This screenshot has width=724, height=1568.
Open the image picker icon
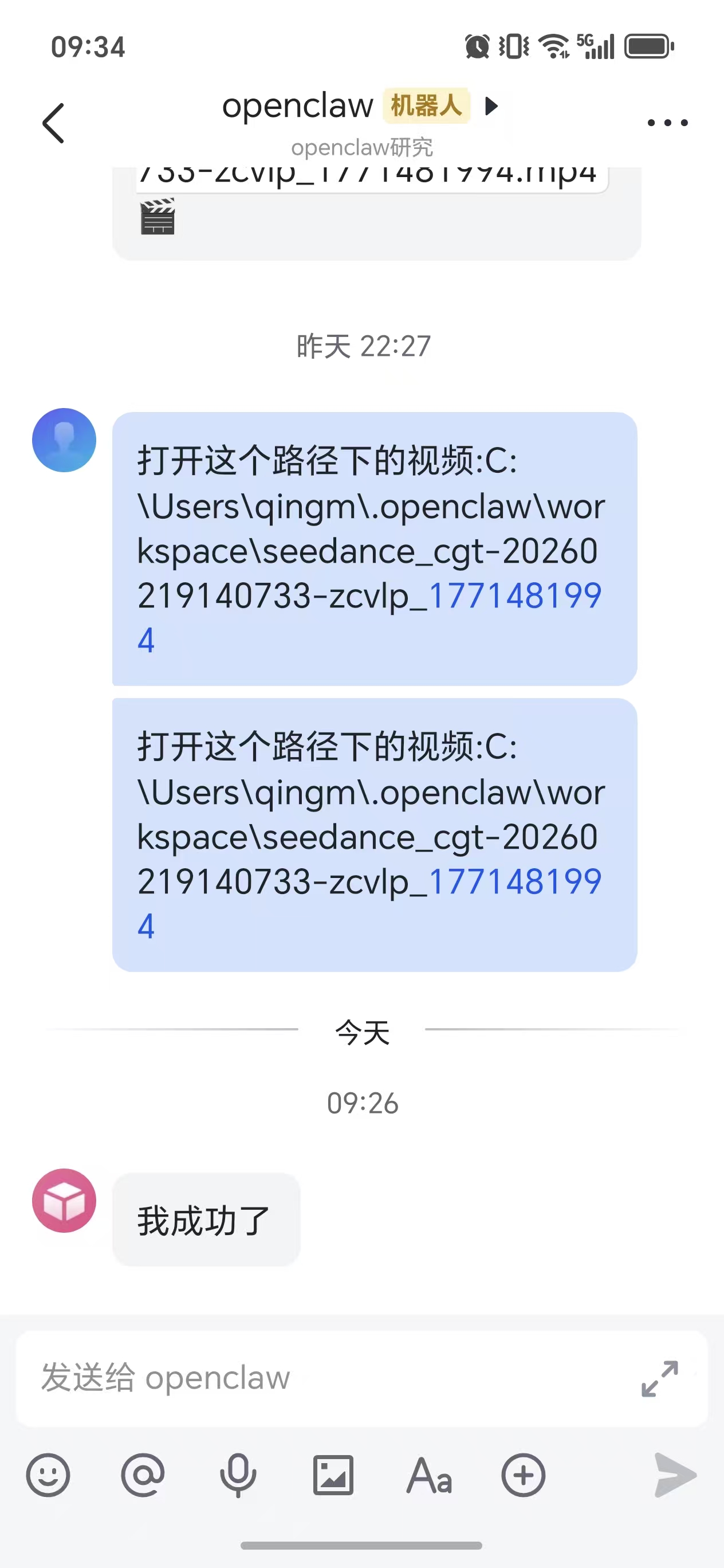[334, 1474]
